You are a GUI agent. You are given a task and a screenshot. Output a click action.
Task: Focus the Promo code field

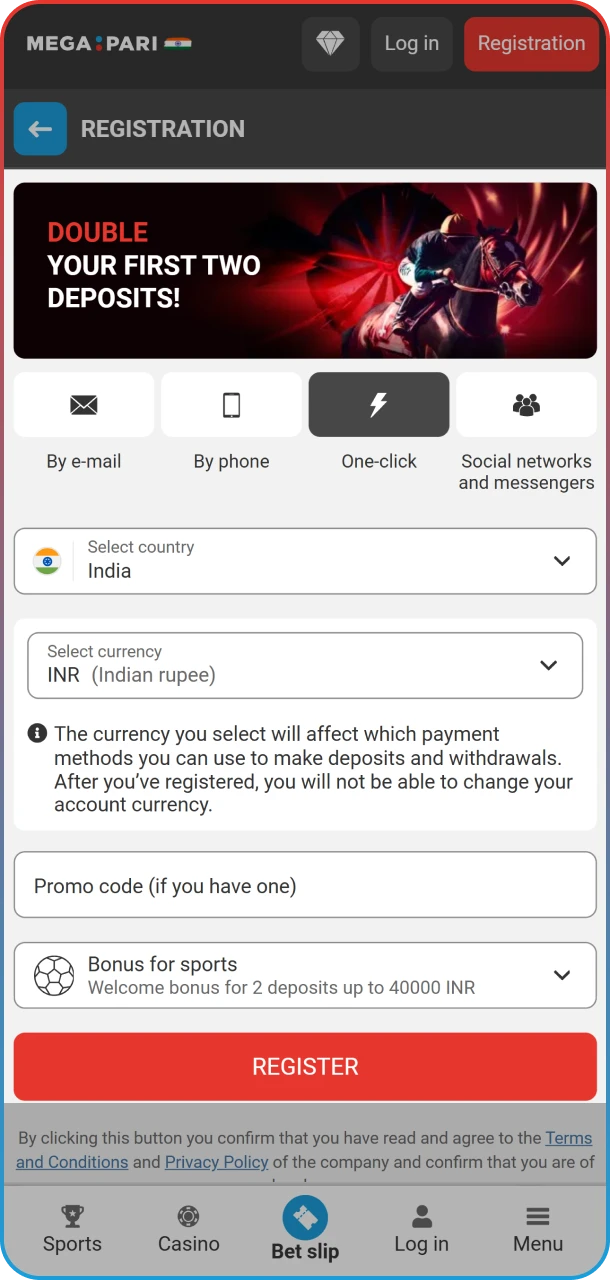(305, 886)
